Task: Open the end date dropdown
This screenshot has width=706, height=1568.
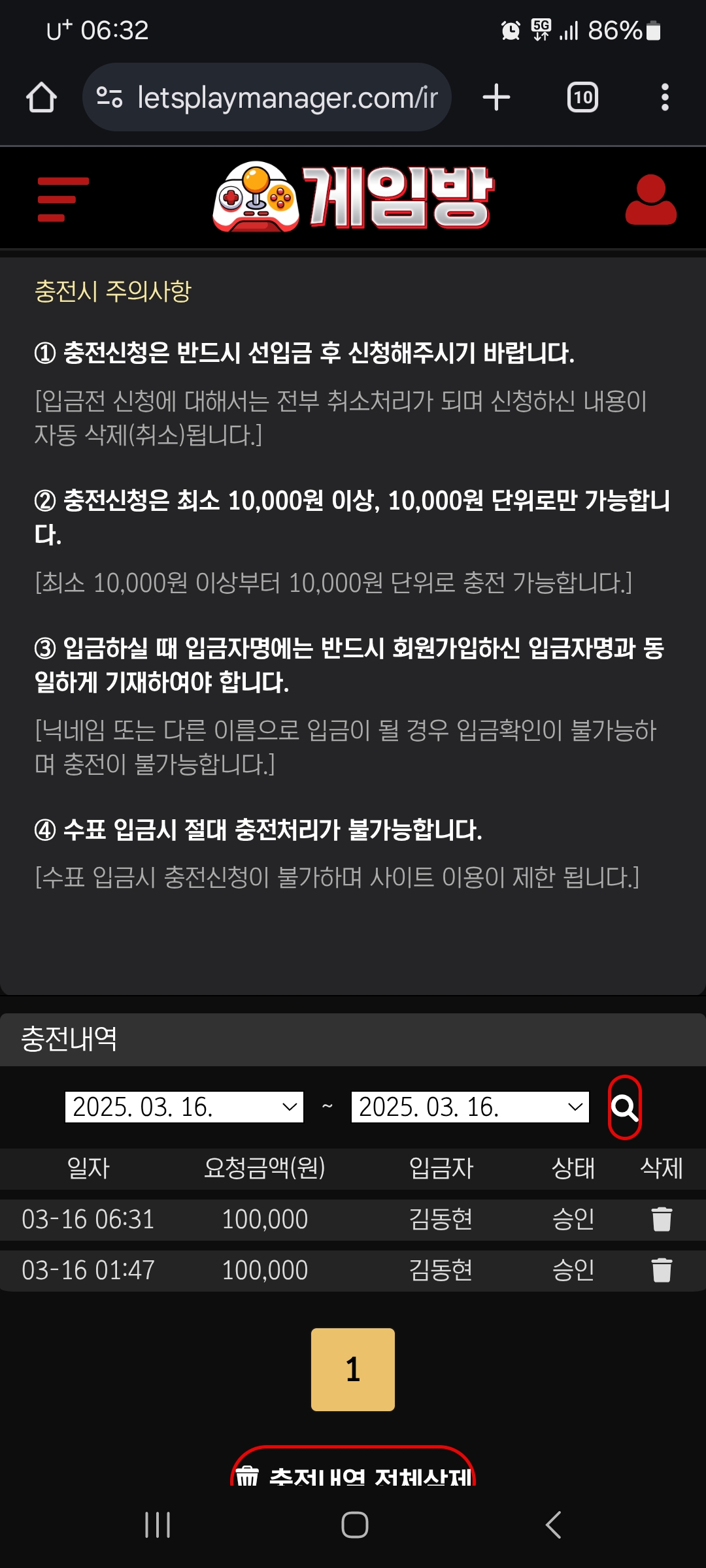Action: coord(470,1107)
